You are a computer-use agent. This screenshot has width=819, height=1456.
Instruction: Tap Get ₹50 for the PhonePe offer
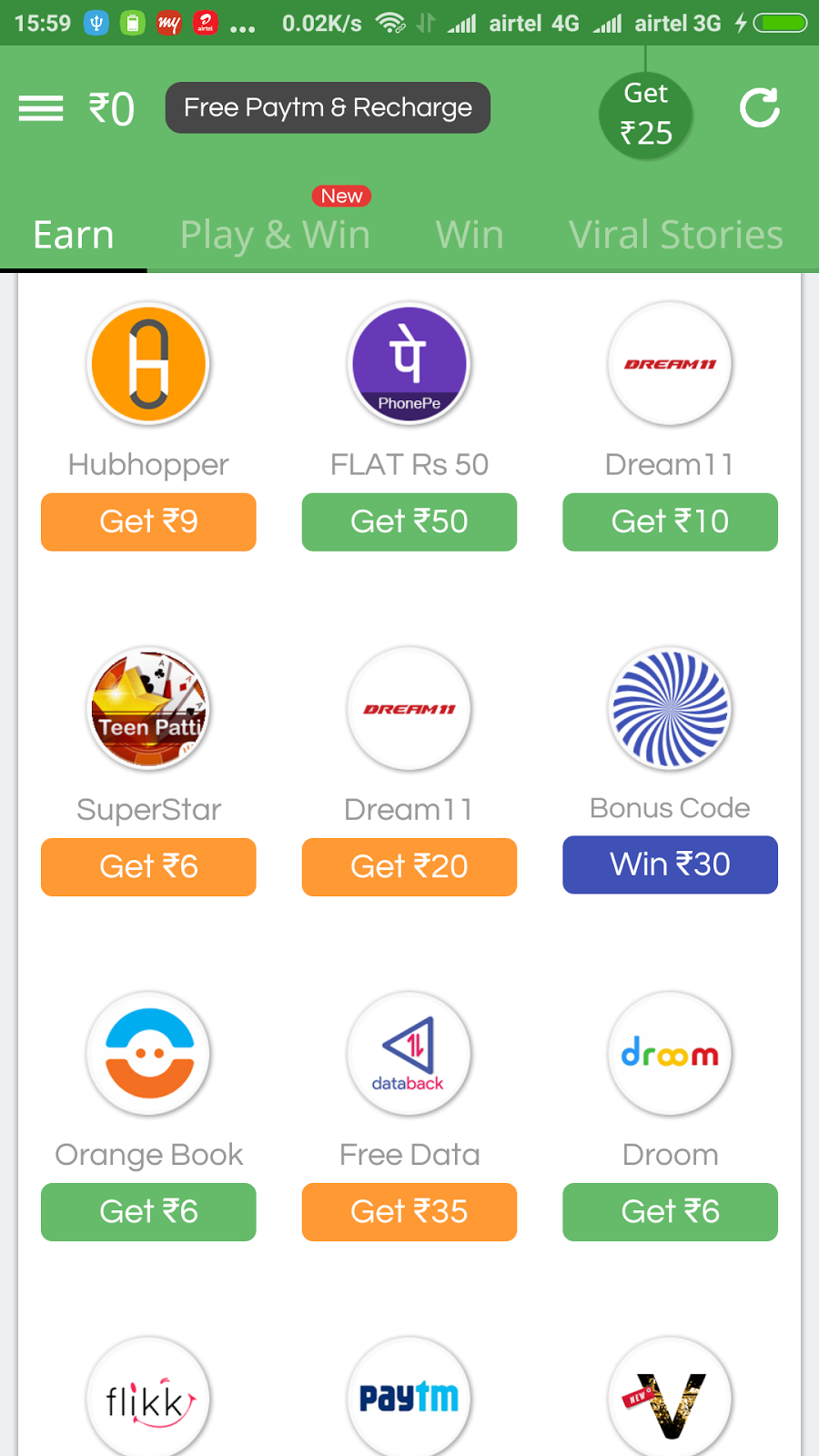[x=409, y=521]
